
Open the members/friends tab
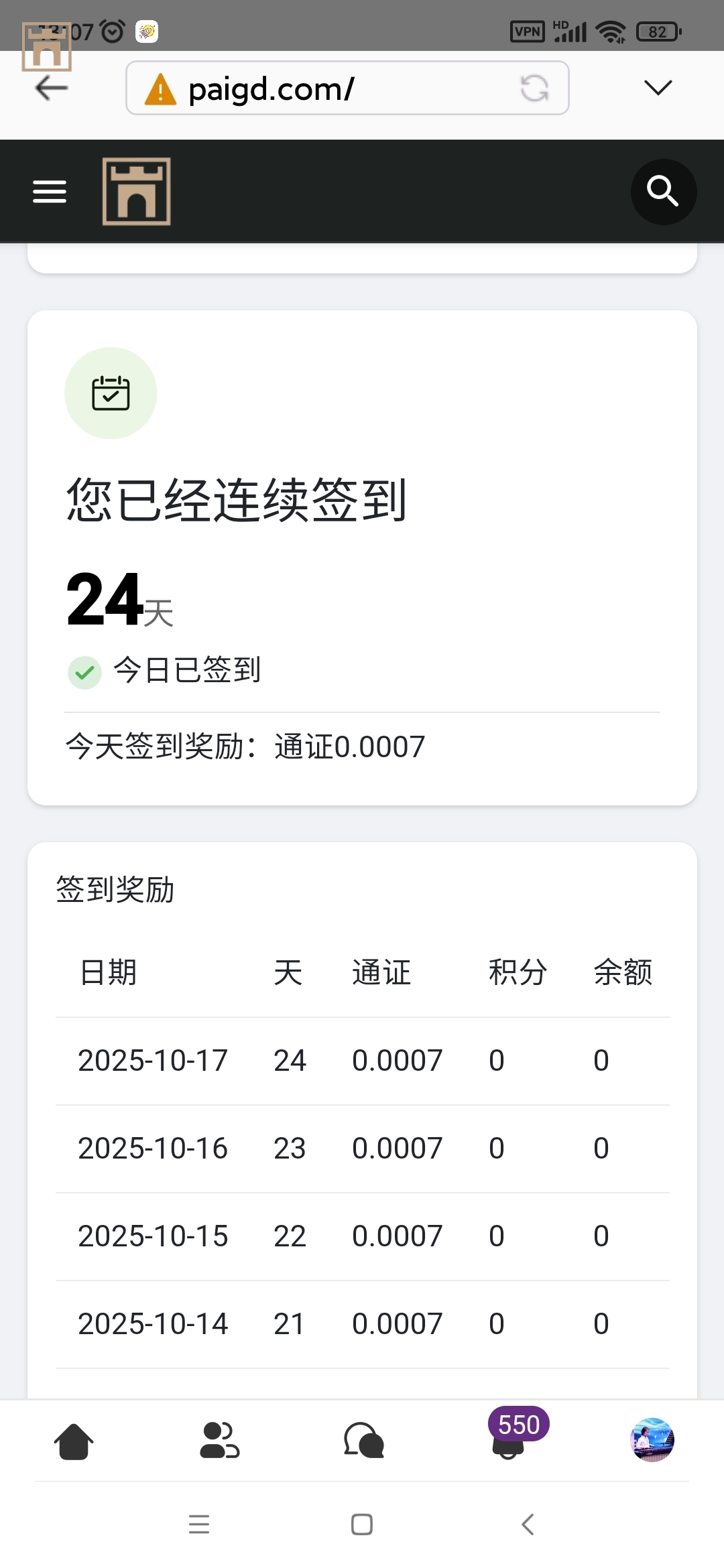(x=219, y=1441)
